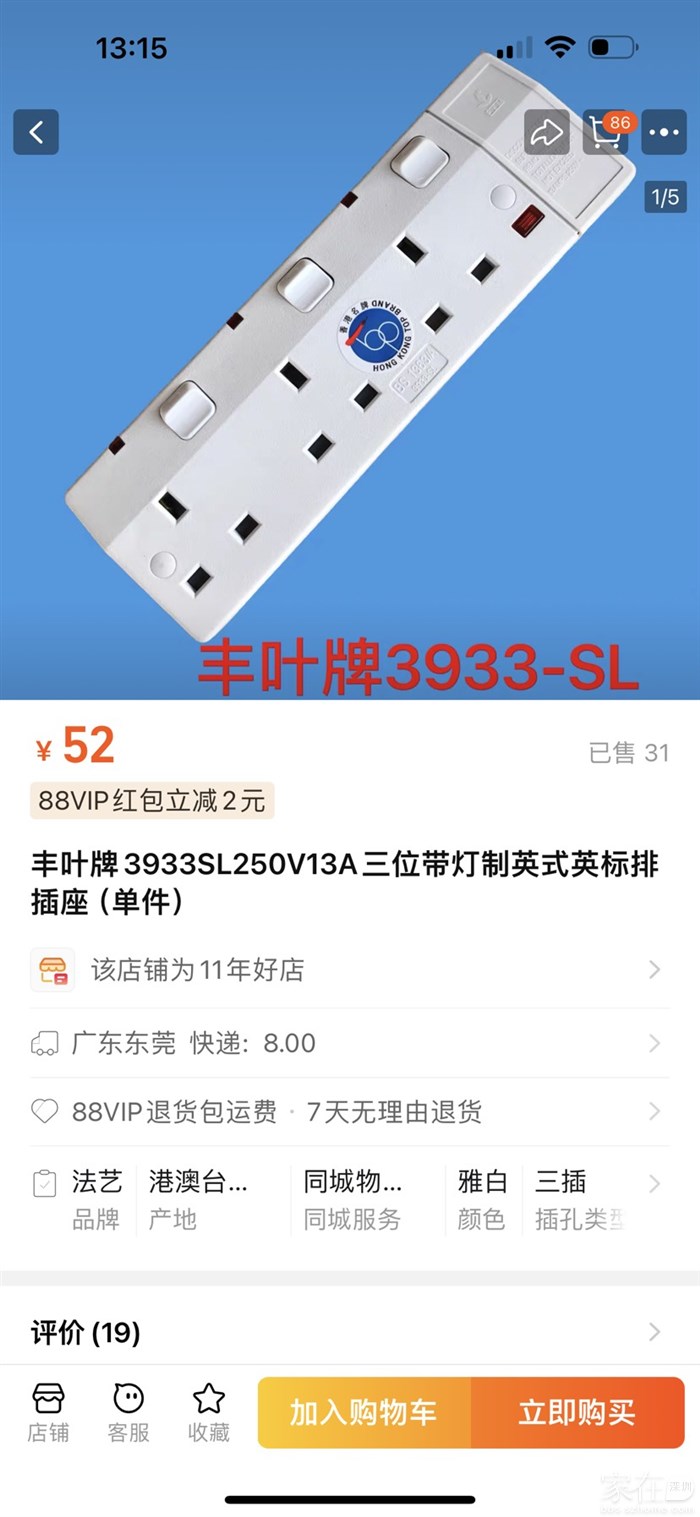Share this product listing
700x1517 pixels.
pyautogui.click(x=547, y=132)
